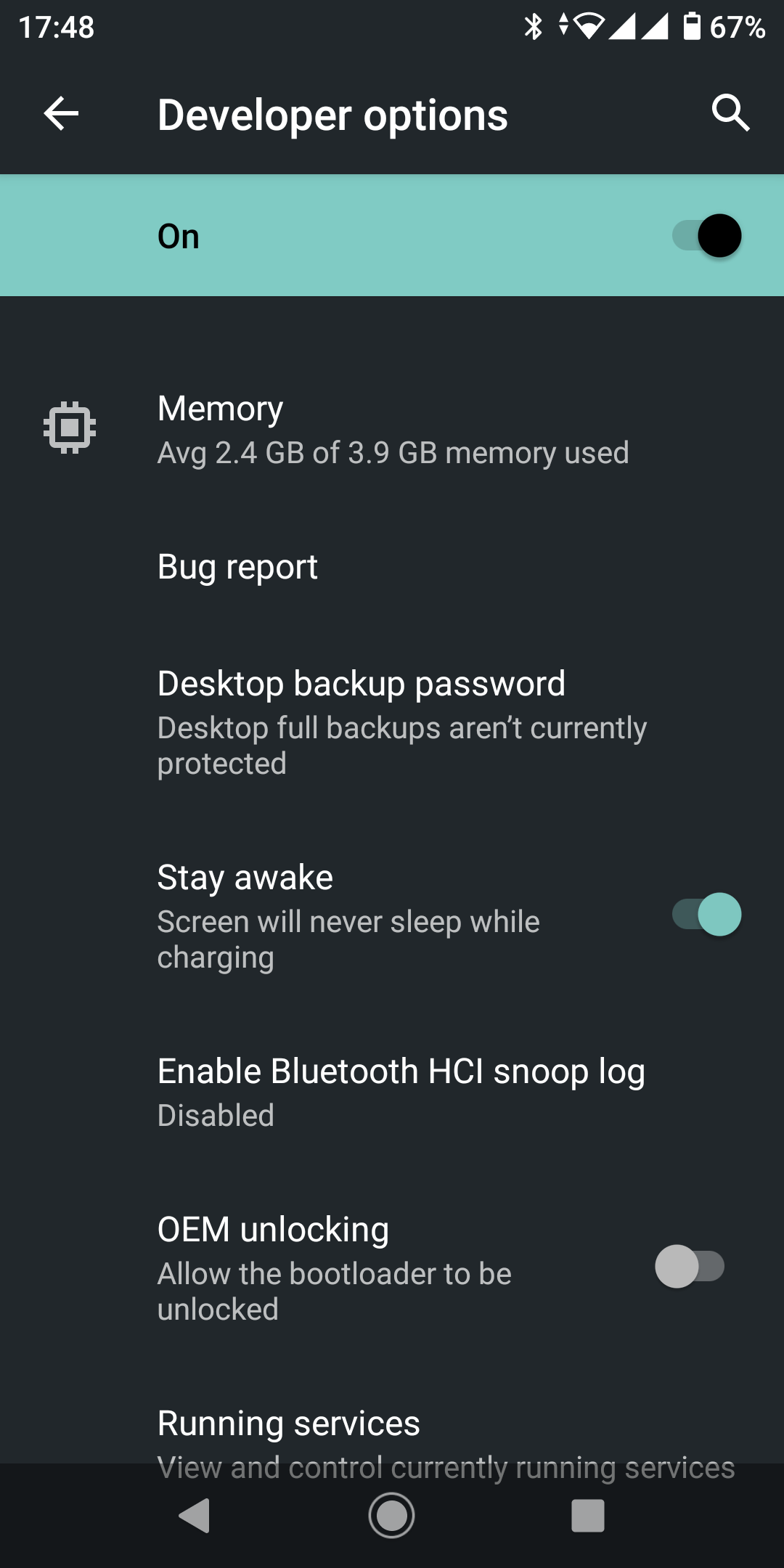Open Desktop backup password setting
Image resolution: width=784 pixels, height=1568 pixels.
pos(392,722)
